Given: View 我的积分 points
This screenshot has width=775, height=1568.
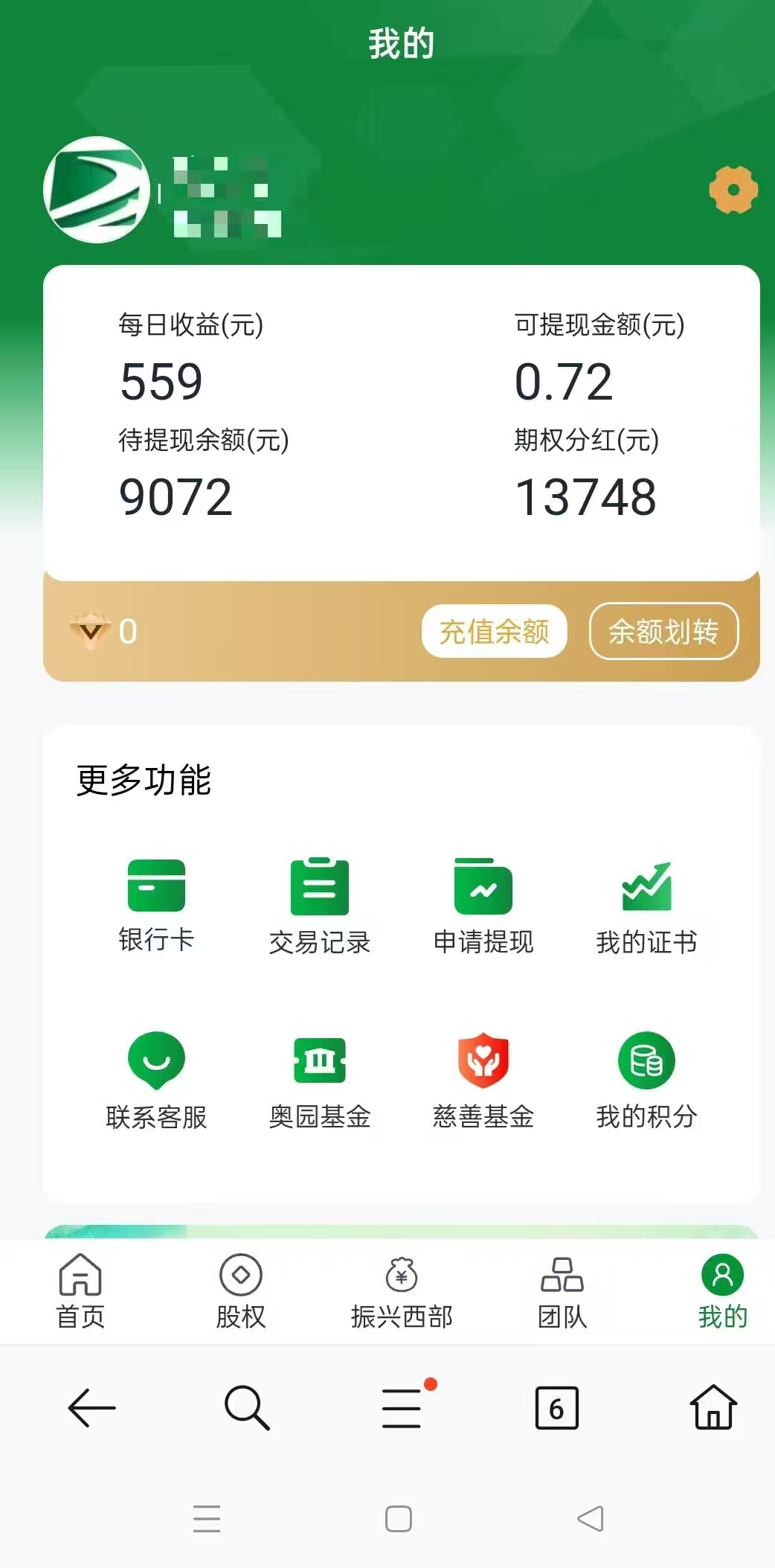Looking at the screenshot, I should pyautogui.click(x=646, y=1079).
